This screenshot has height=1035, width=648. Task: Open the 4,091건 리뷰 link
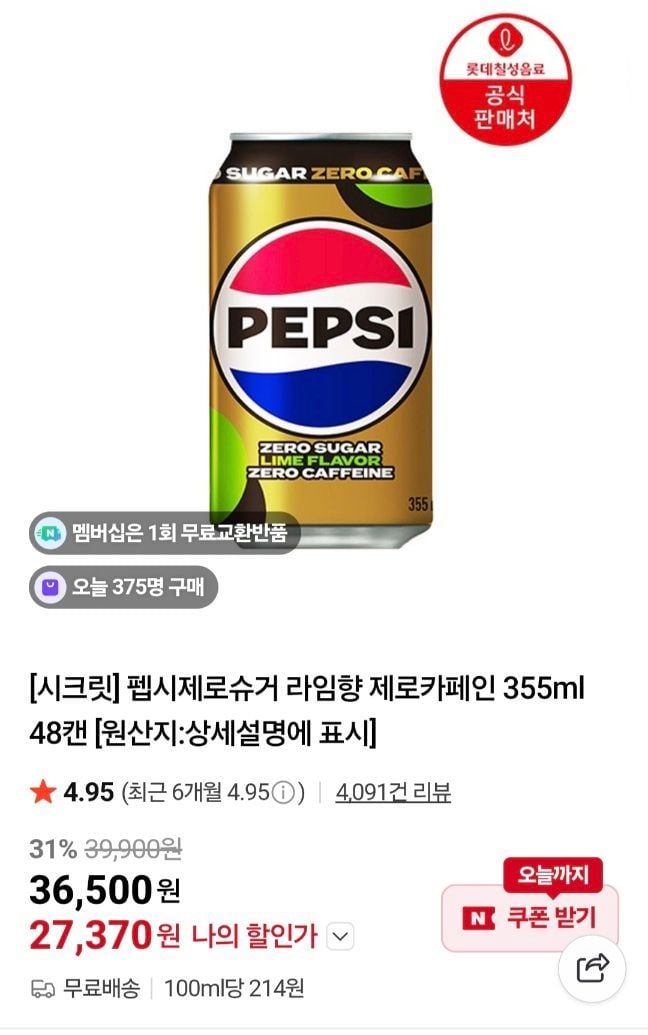[393, 793]
